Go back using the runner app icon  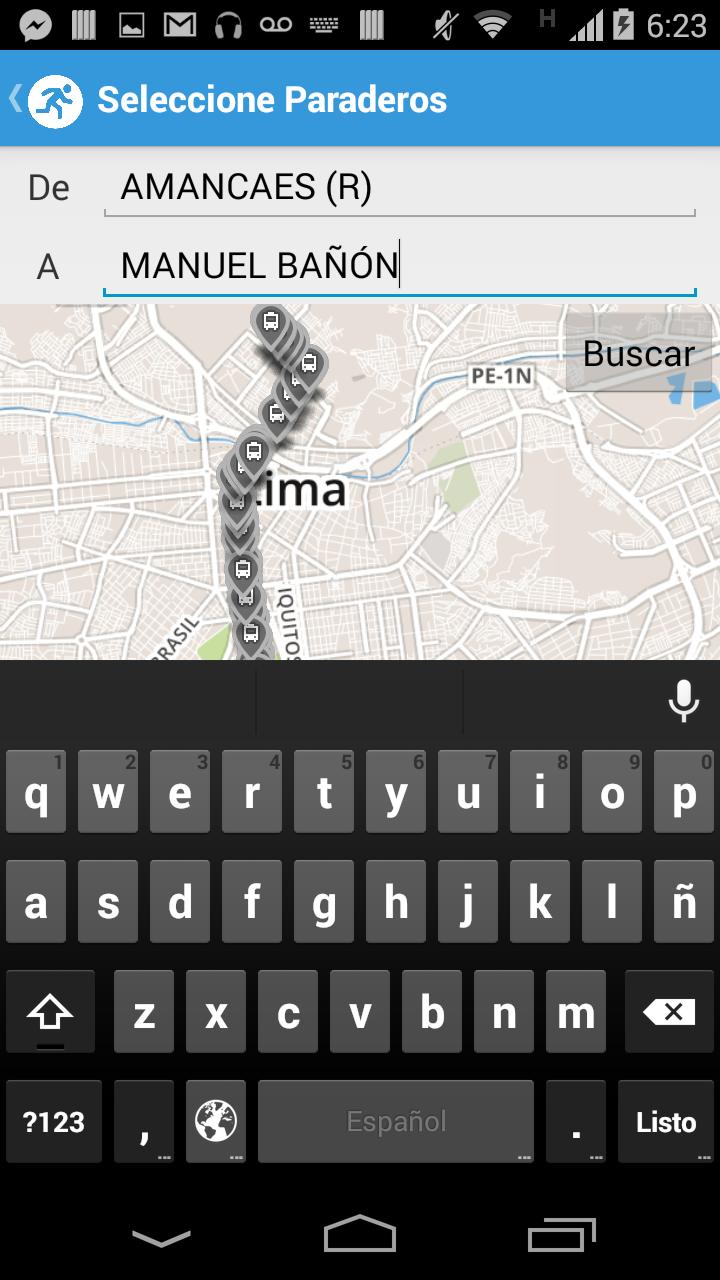click(x=52, y=100)
